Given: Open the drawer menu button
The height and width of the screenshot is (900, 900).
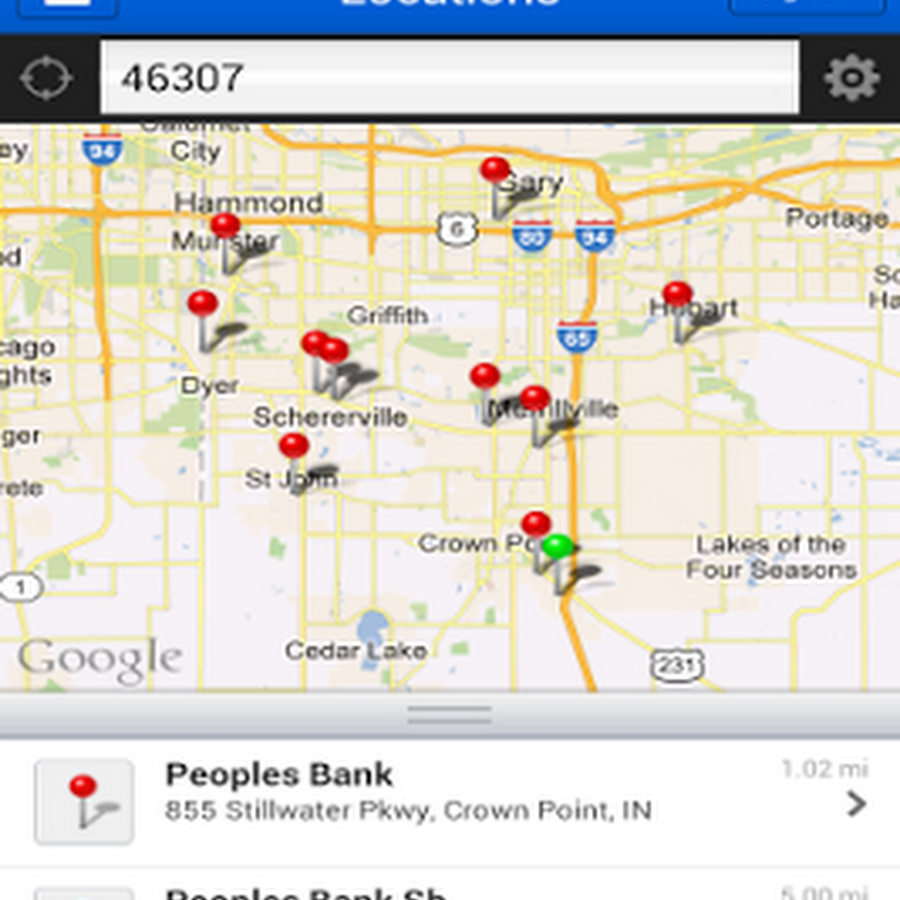Looking at the screenshot, I should coord(67,5).
